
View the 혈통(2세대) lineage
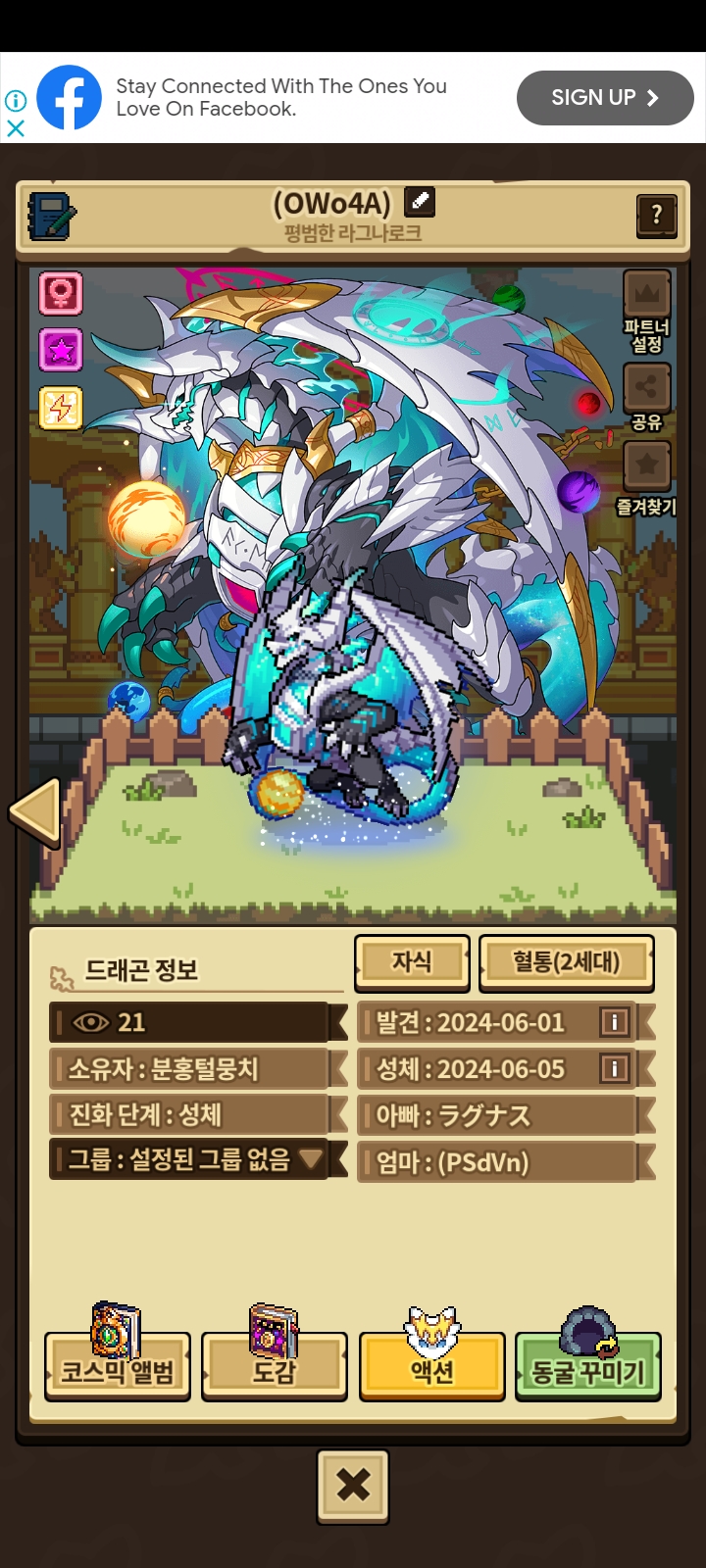click(567, 962)
